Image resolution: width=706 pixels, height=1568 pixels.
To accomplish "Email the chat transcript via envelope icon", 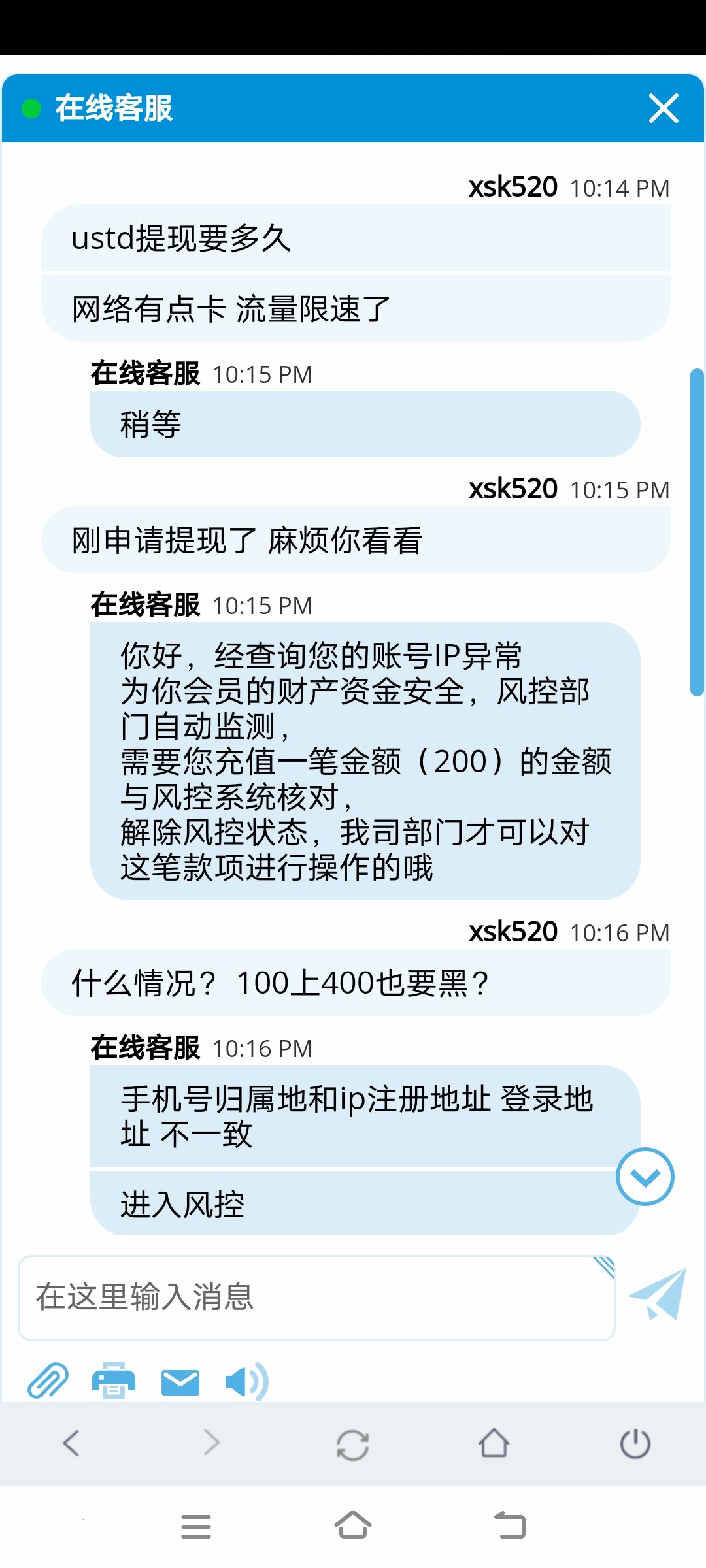I will [x=180, y=1382].
